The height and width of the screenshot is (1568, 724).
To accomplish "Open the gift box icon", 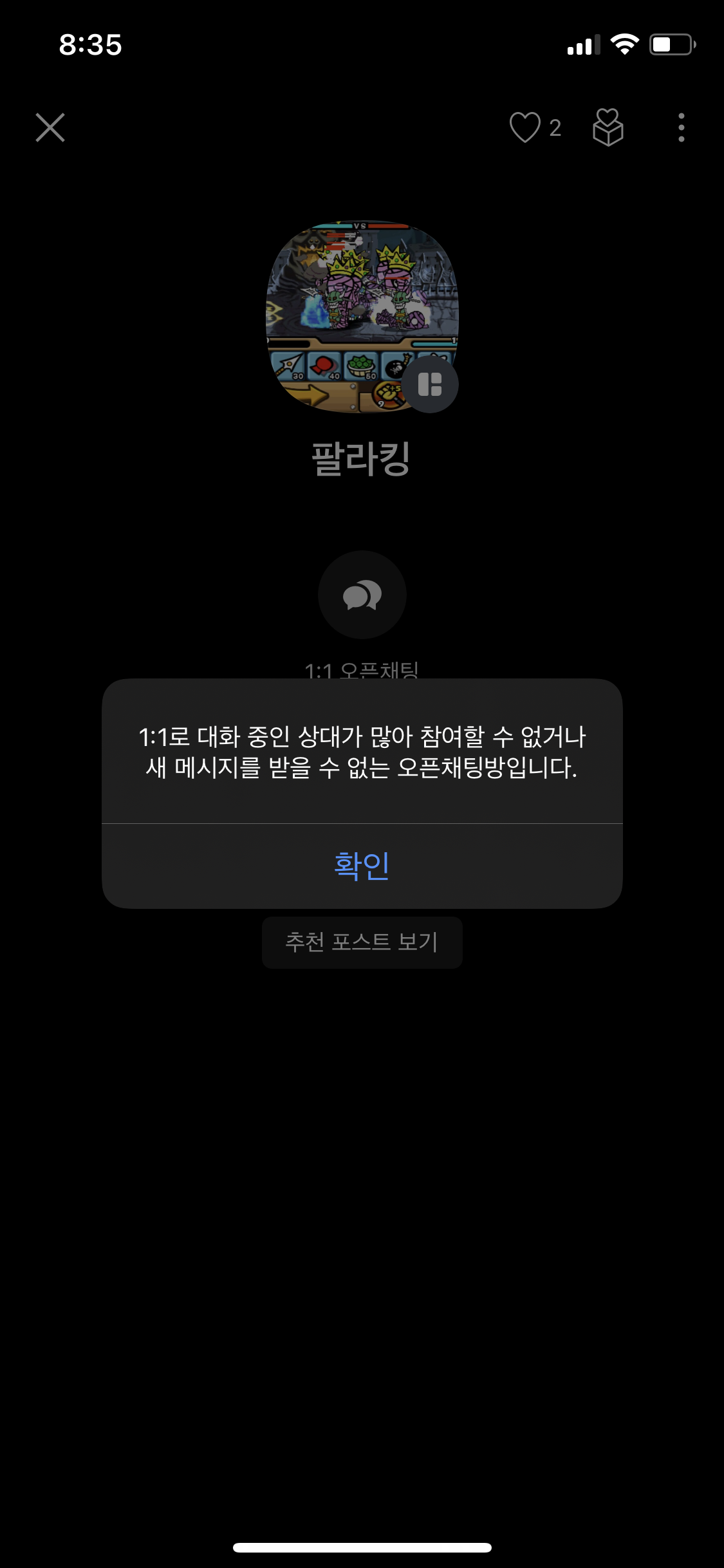I will [608, 127].
